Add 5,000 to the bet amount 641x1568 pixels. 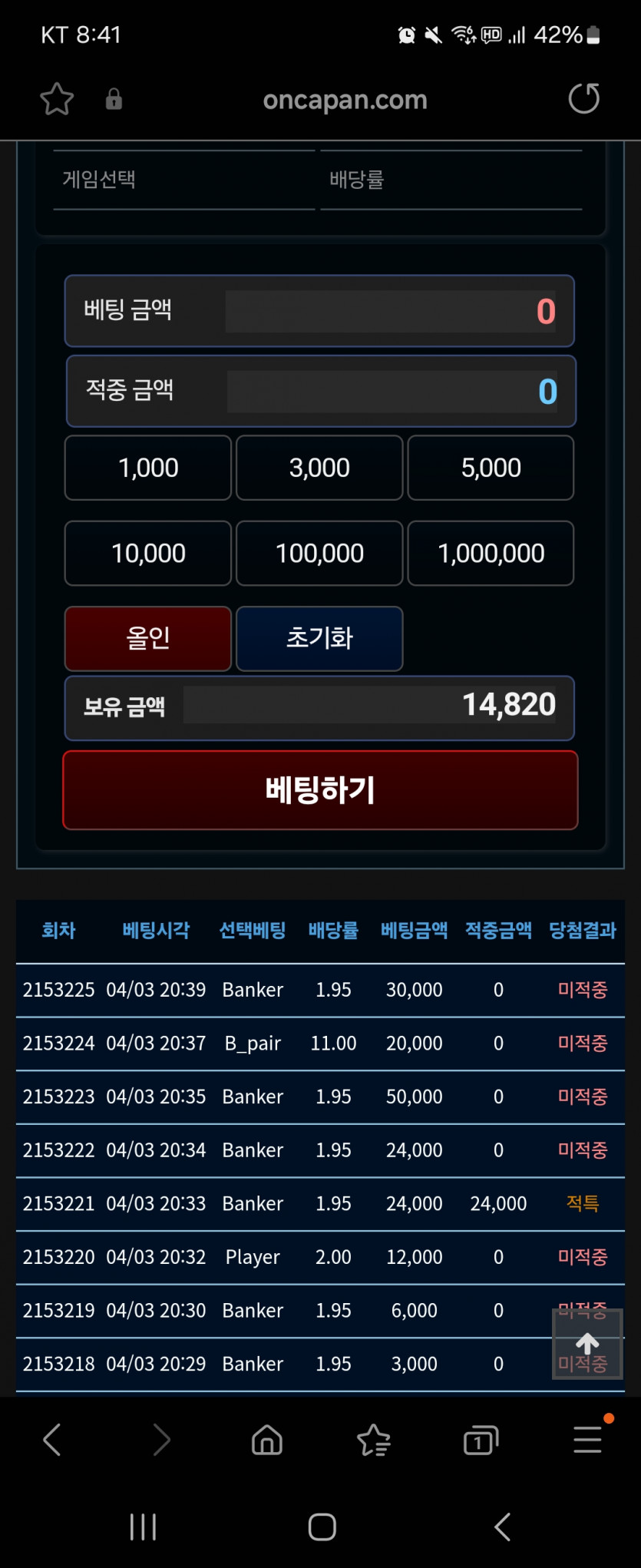[x=491, y=468]
